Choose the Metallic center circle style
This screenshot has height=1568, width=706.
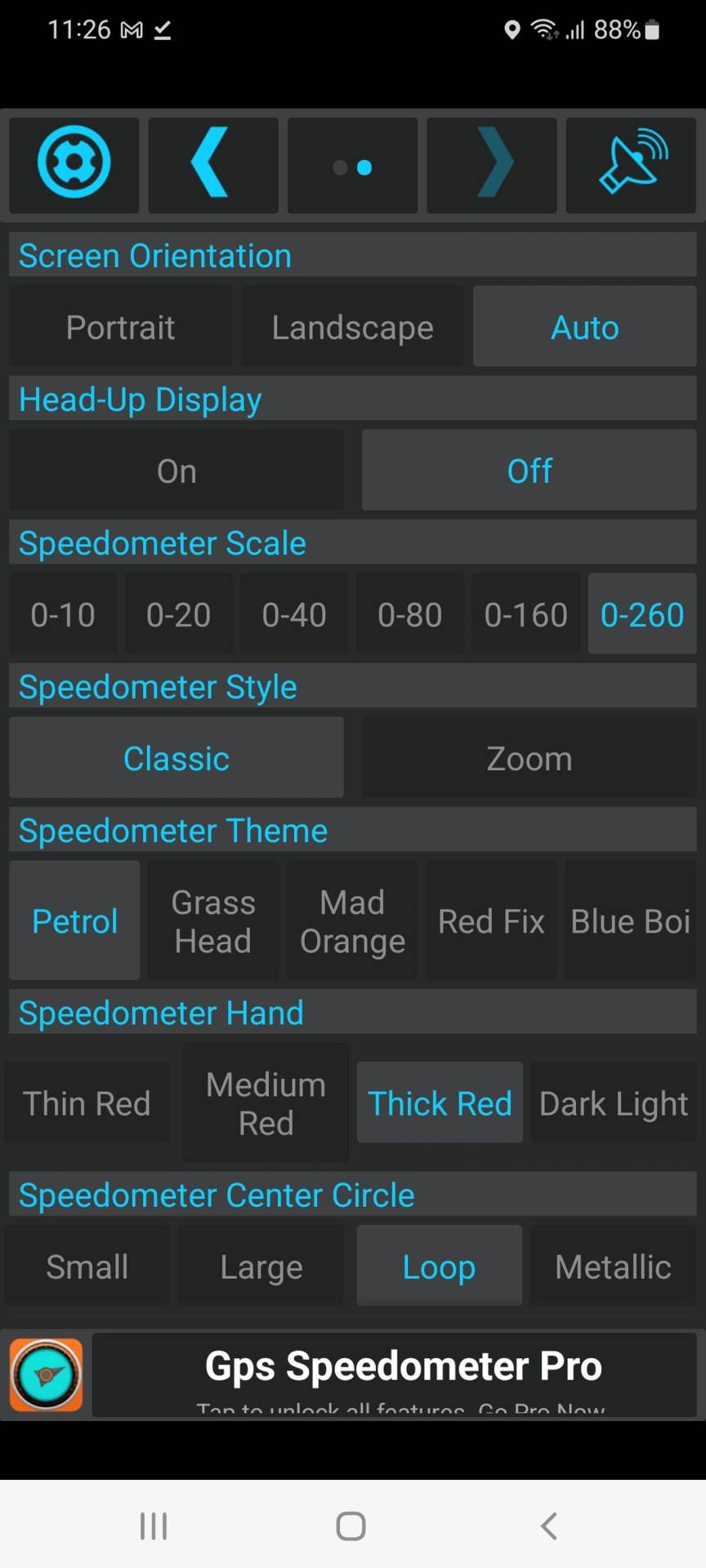pyautogui.click(x=613, y=1265)
